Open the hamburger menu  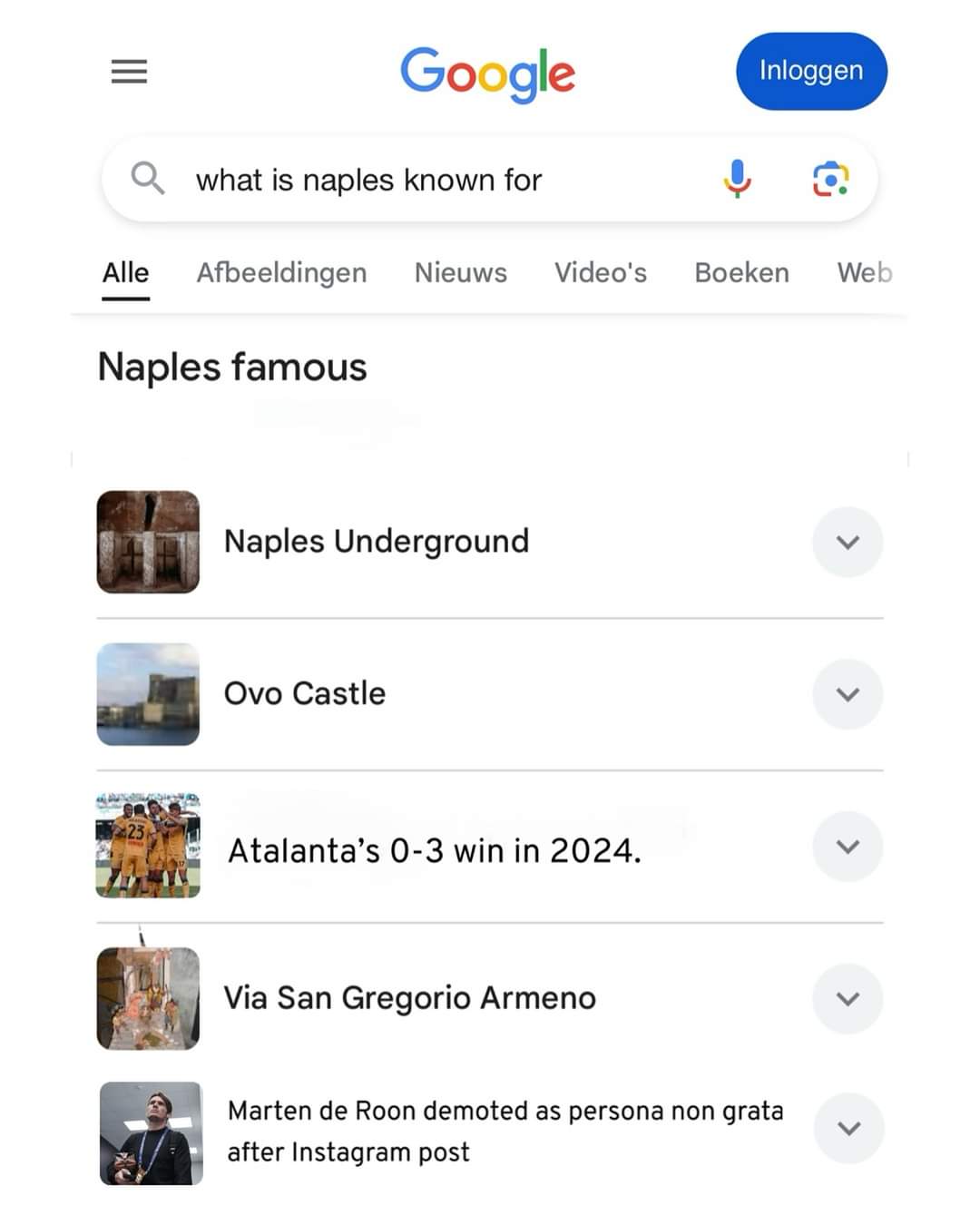tap(129, 71)
